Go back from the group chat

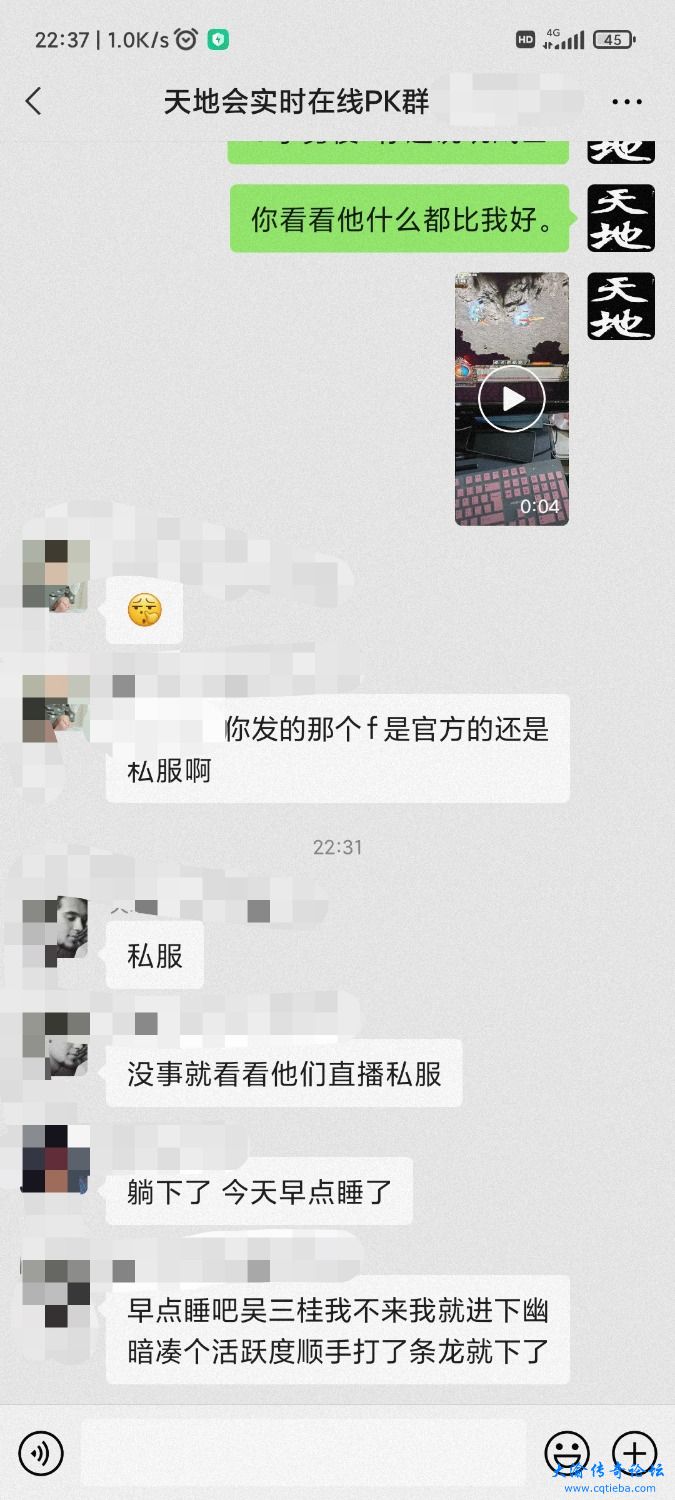[x=33, y=101]
